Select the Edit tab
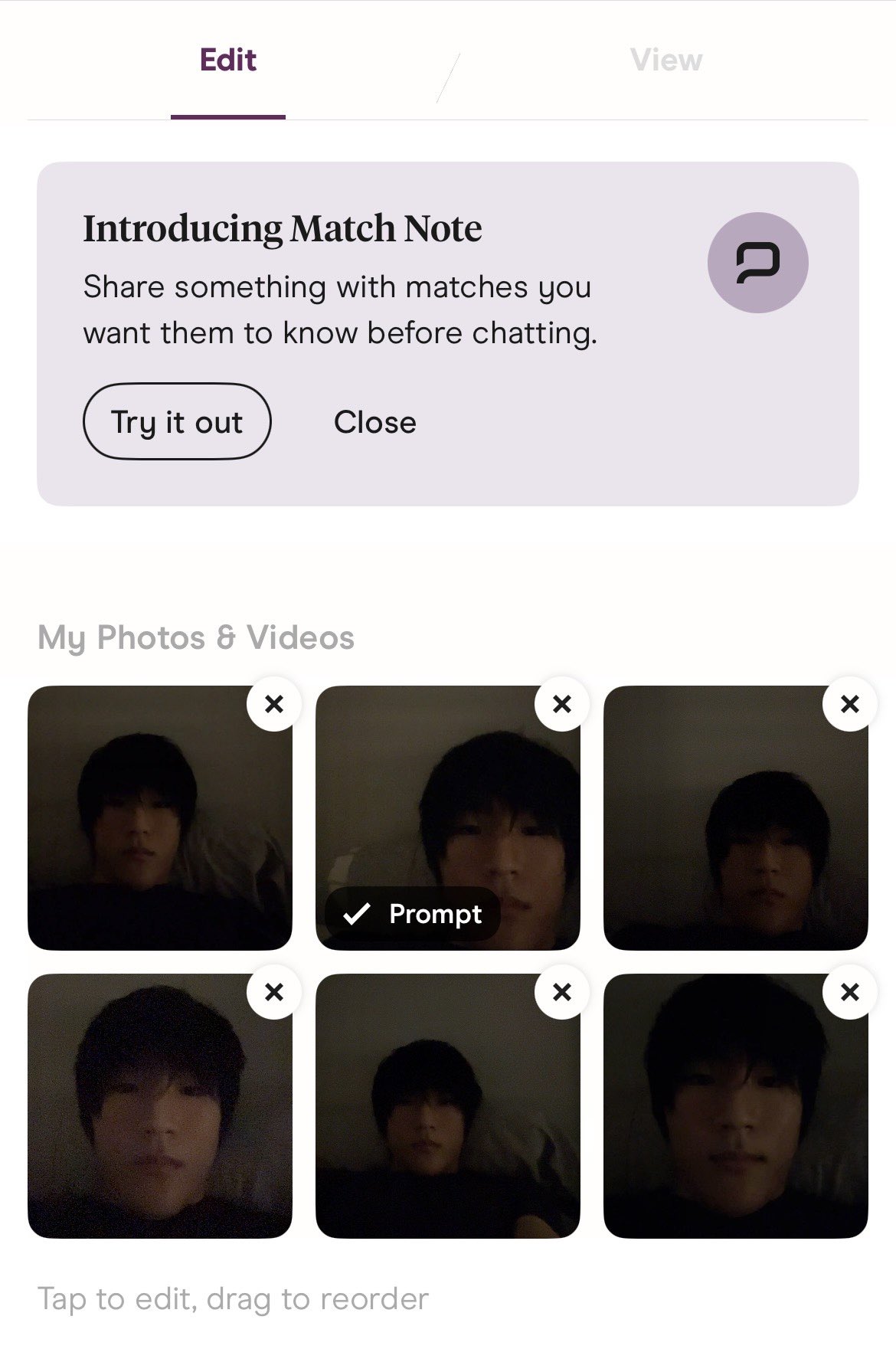This screenshot has width=896, height=1349. [228, 61]
